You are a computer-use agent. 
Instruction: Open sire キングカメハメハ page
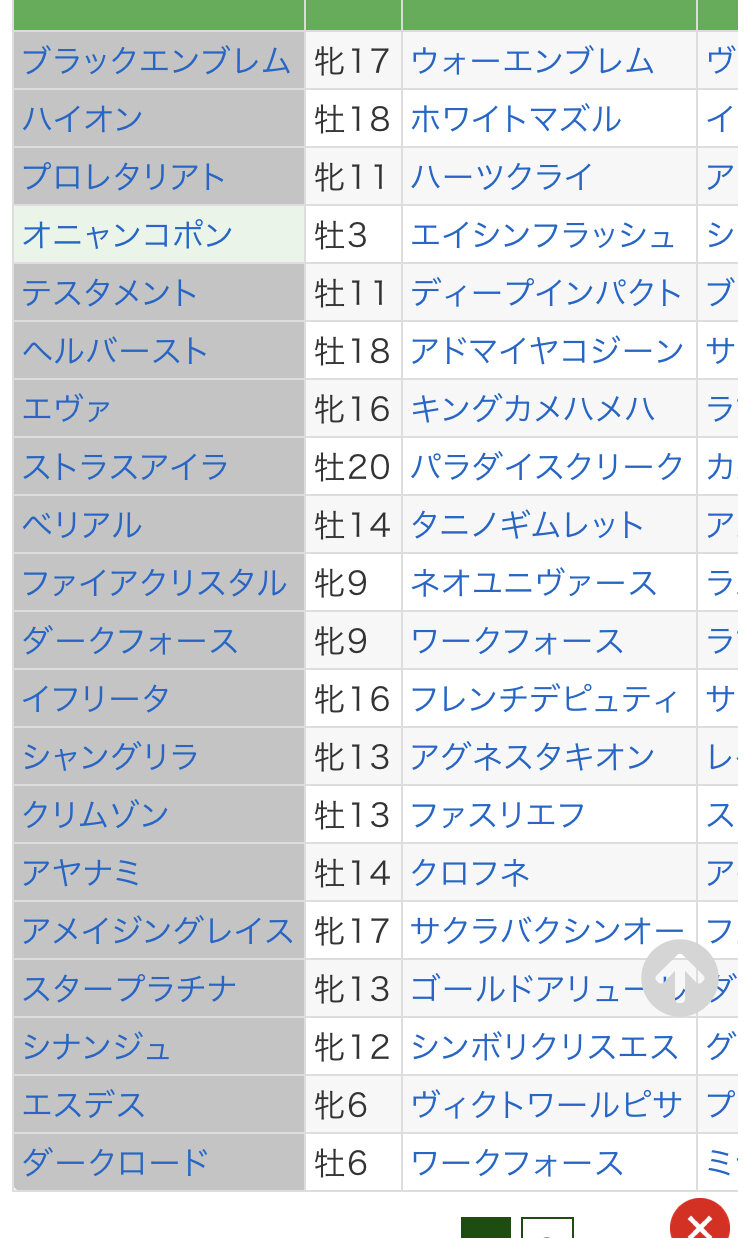(532, 410)
